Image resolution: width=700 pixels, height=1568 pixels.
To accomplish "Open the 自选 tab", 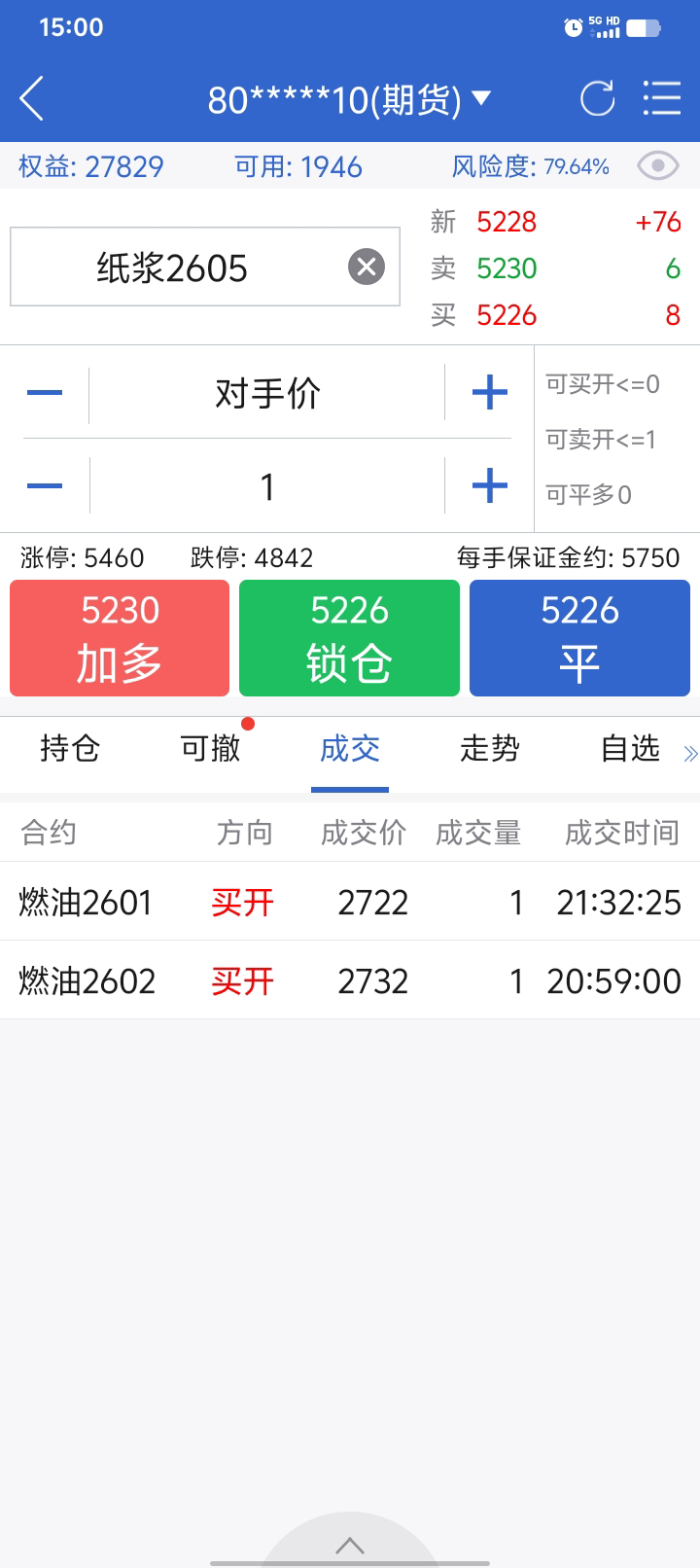I will [x=630, y=748].
